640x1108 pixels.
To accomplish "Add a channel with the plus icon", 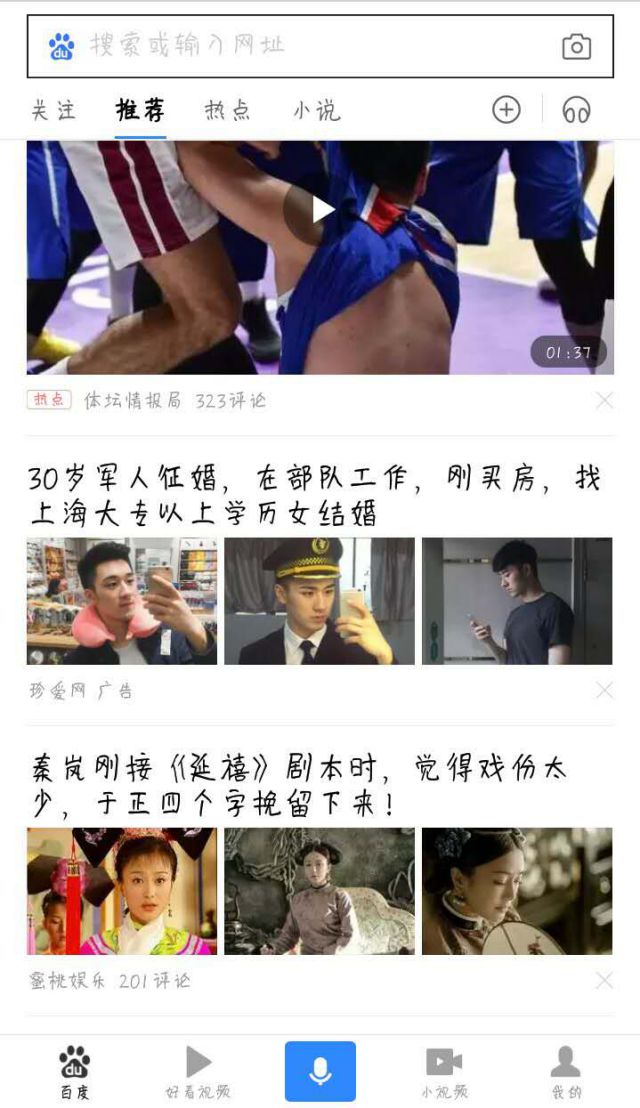I will 506,109.
